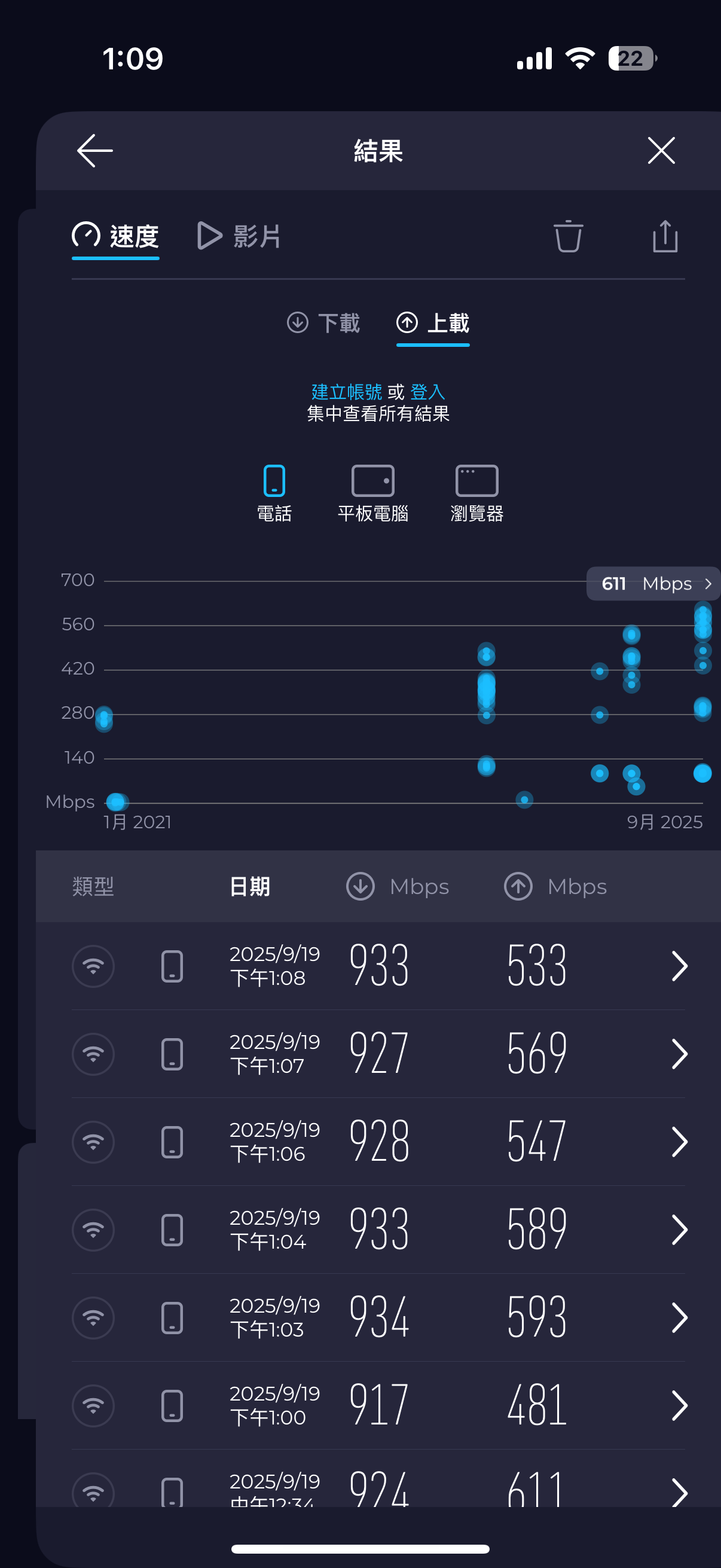Close the results panel

(661, 150)
